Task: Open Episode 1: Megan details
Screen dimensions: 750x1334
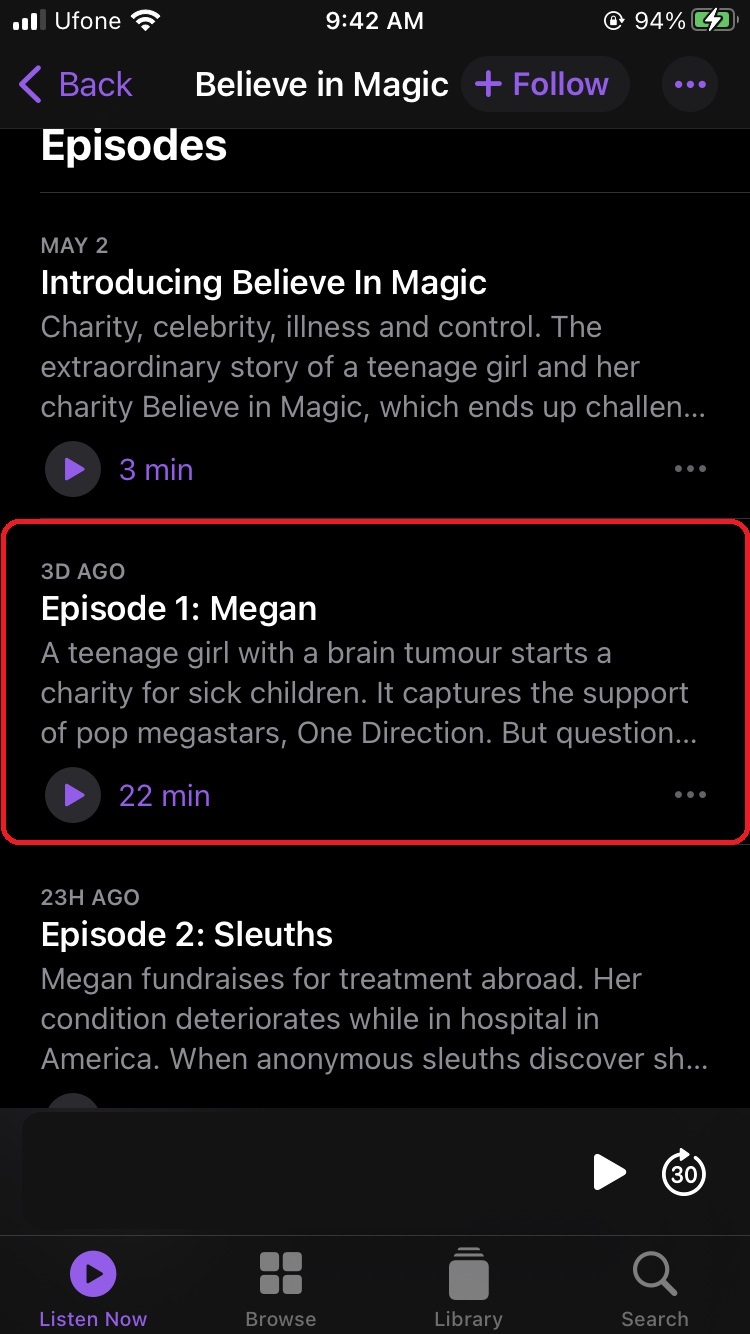Action: 180,609
